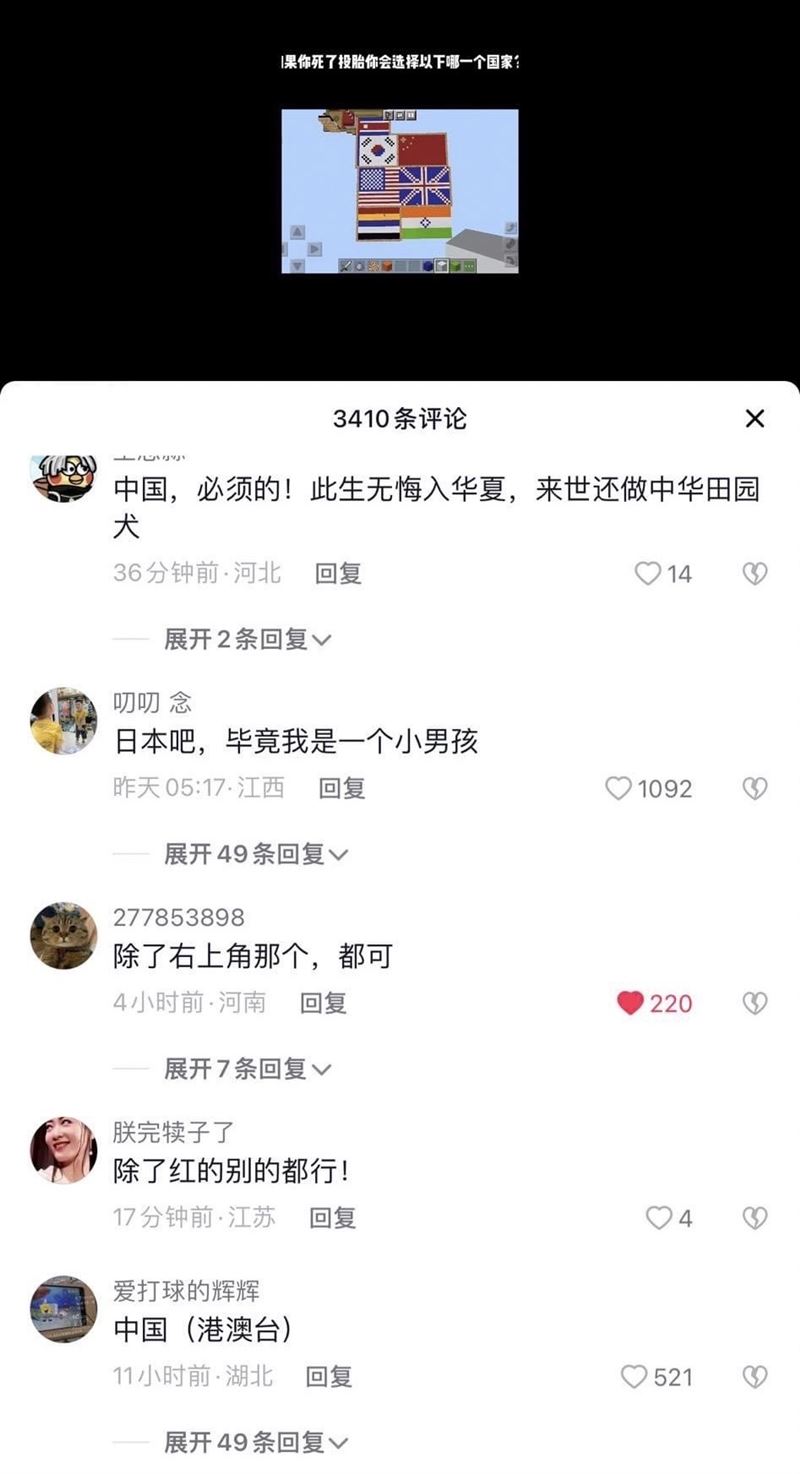Like 爱打球的辉辉's comment
The height and width of the screenshot is (1474, 800).
[x=634, y=1376]
